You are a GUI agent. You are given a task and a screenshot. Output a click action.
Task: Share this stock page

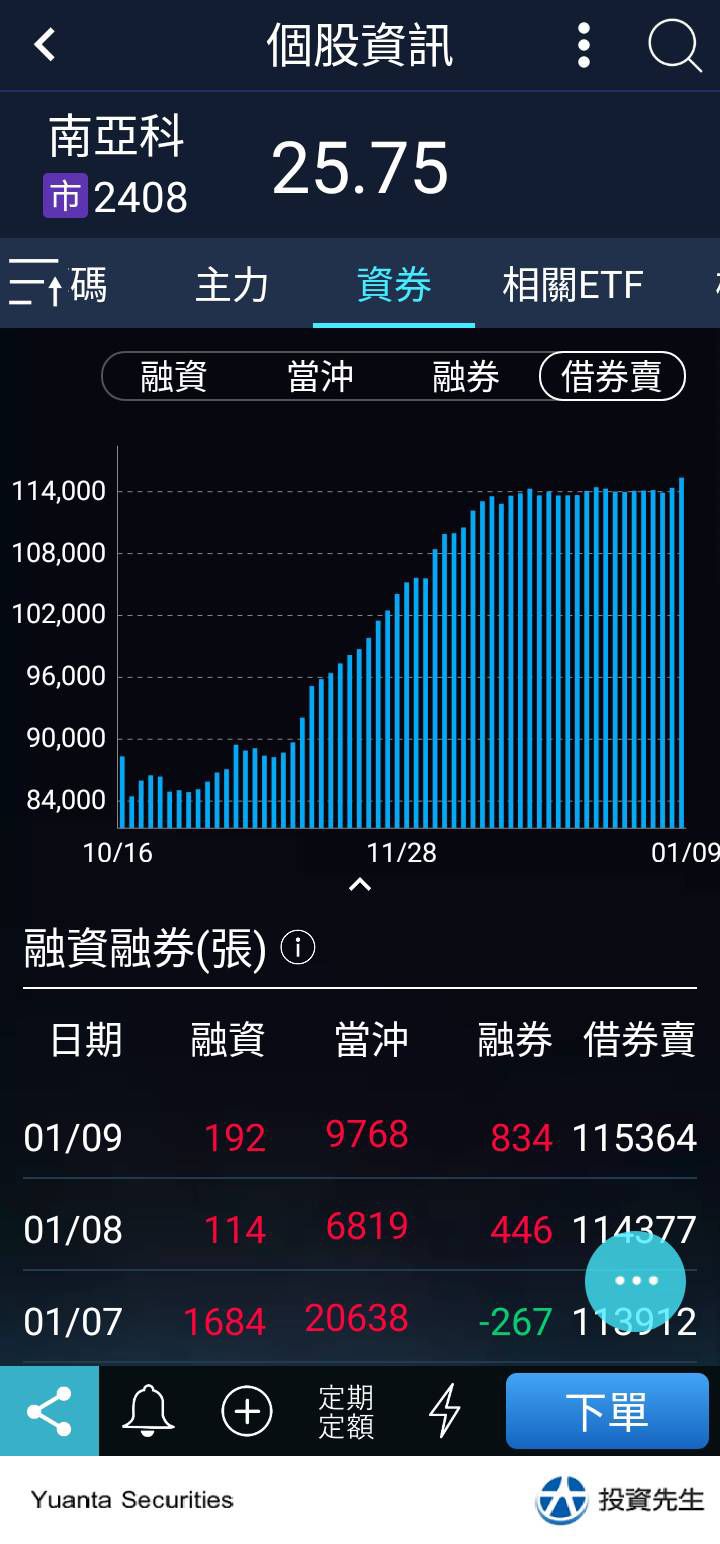click(49, 1411)
